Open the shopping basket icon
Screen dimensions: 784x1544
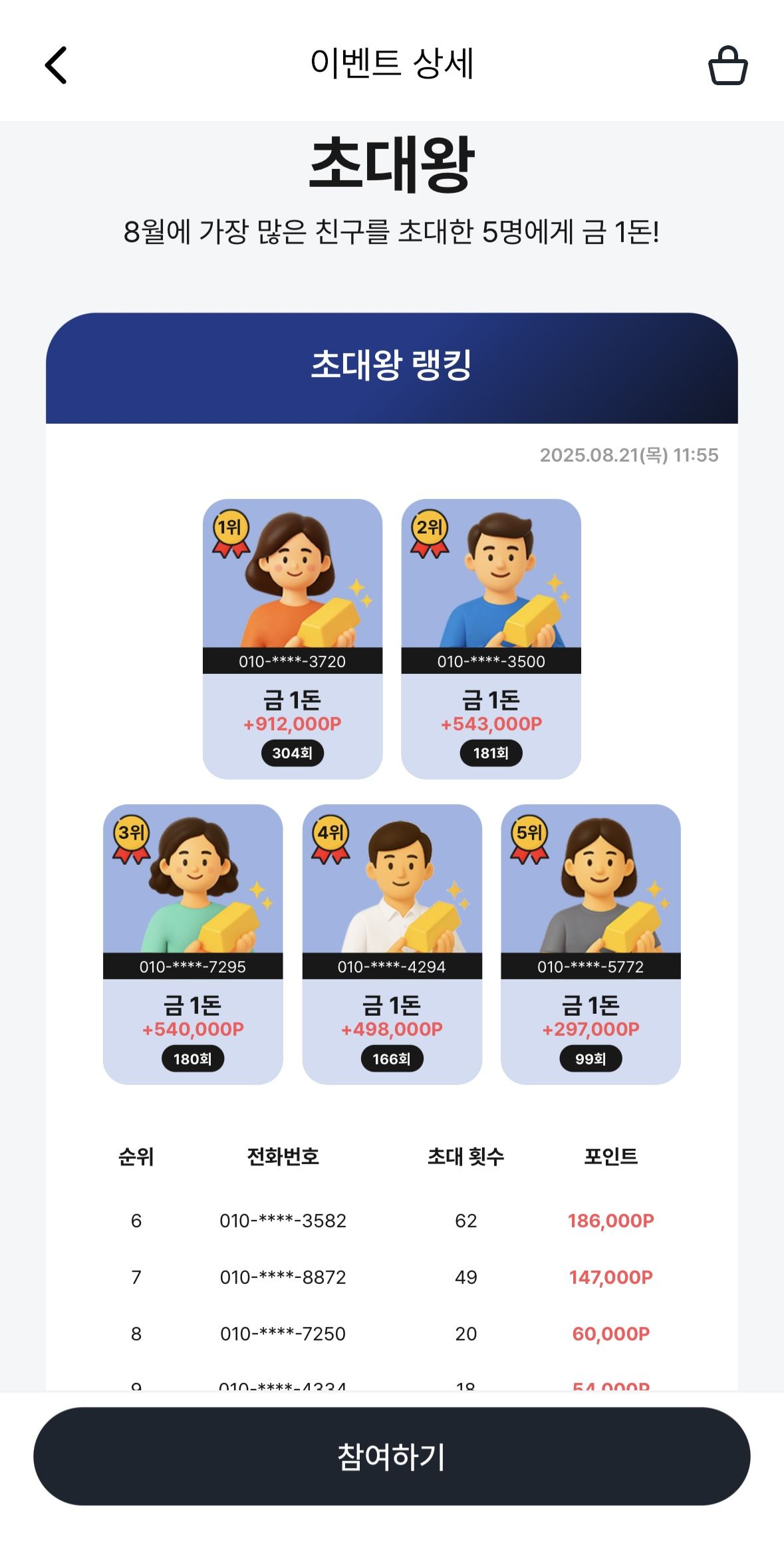[x=727, y=65]
